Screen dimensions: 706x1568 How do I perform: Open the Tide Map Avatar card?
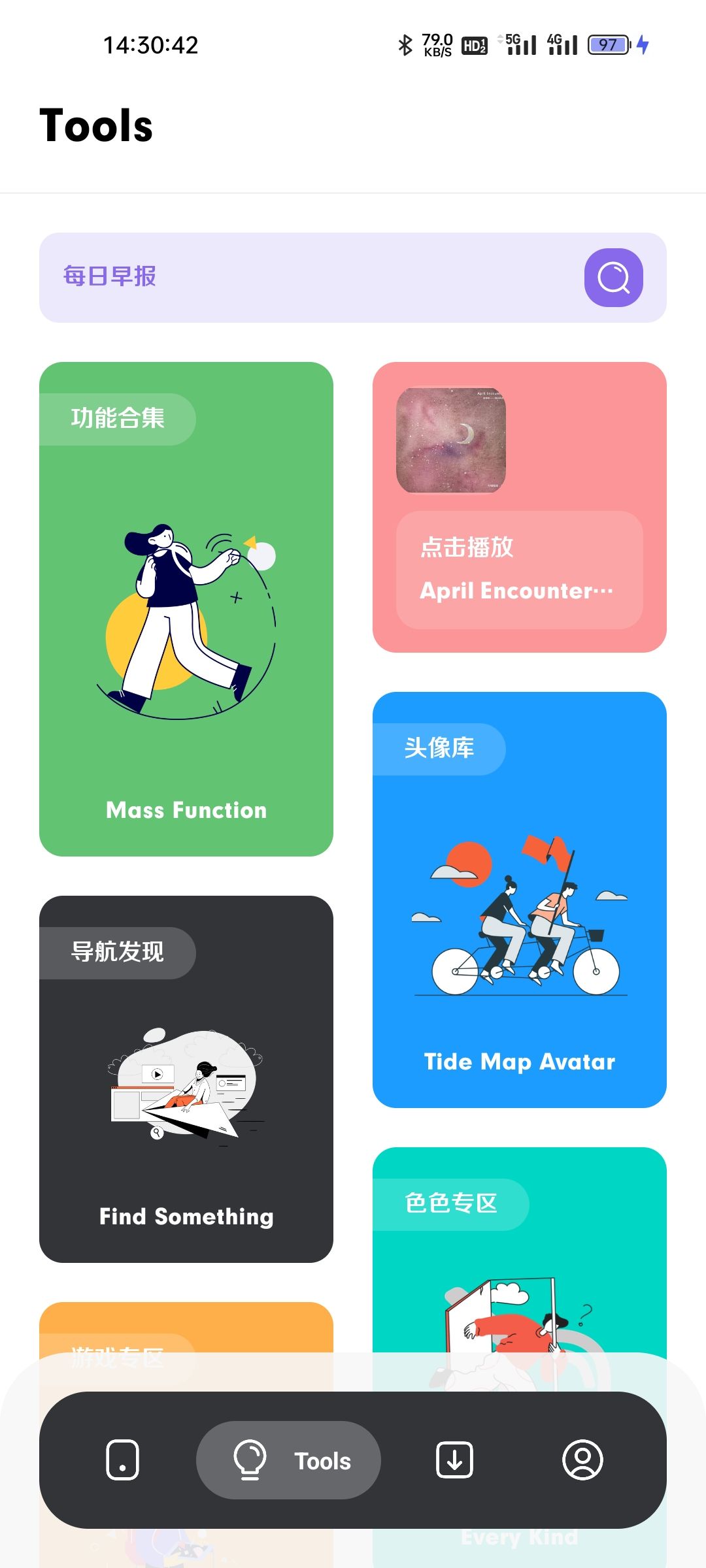(519, 900)
